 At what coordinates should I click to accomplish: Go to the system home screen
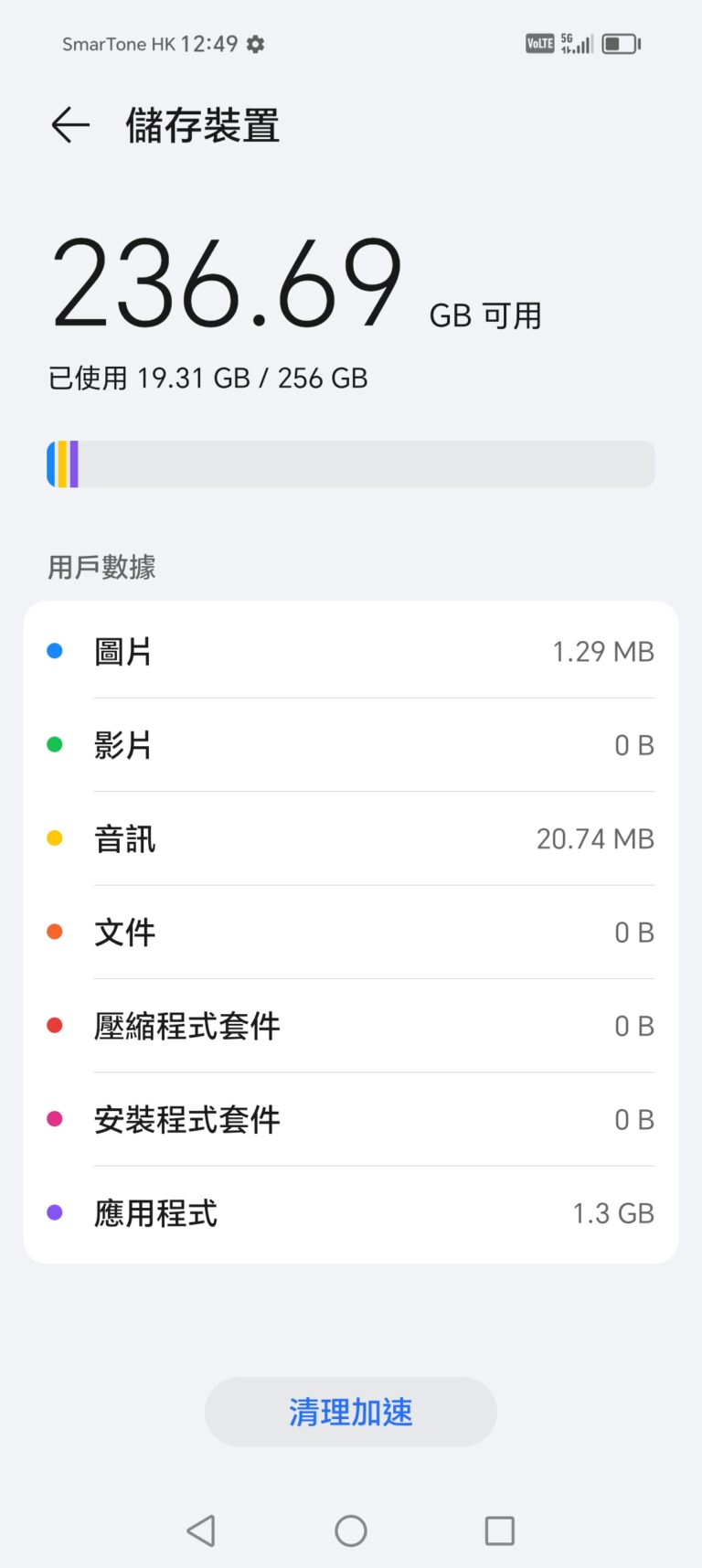351,1531
